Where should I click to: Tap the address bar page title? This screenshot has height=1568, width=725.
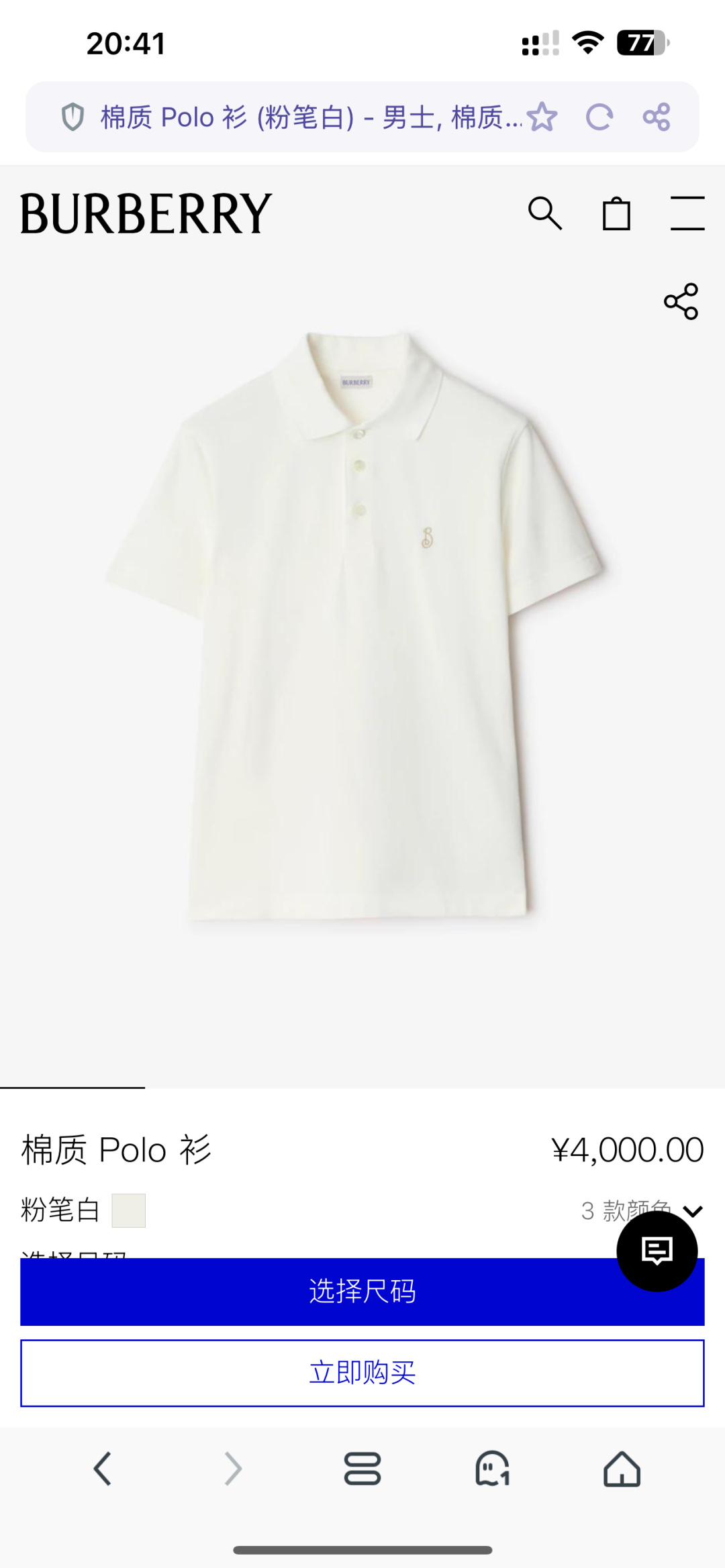(309, 117)
